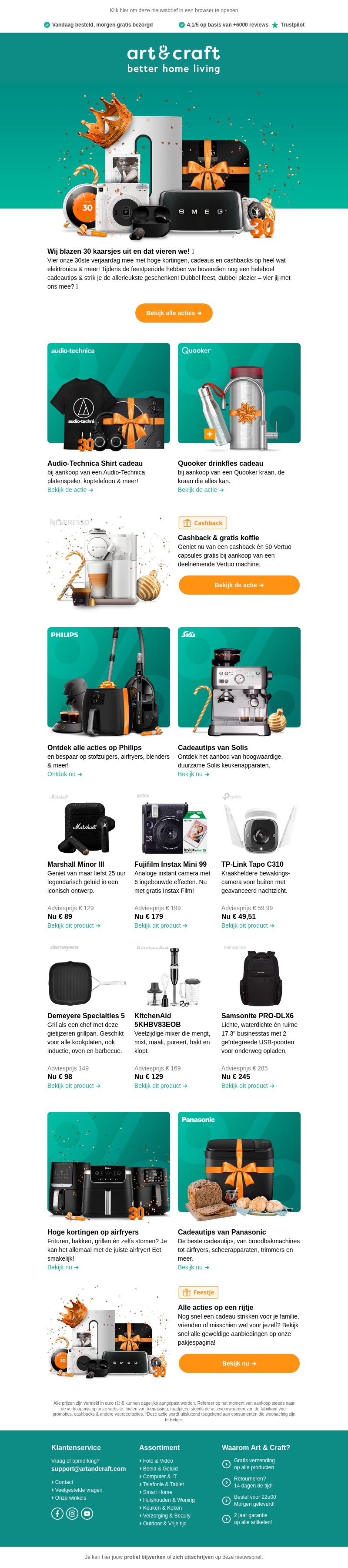Open the Audio-Technica Bekijk de actie link
This screenshot has width=348, height=1568.
coord(70,490)
